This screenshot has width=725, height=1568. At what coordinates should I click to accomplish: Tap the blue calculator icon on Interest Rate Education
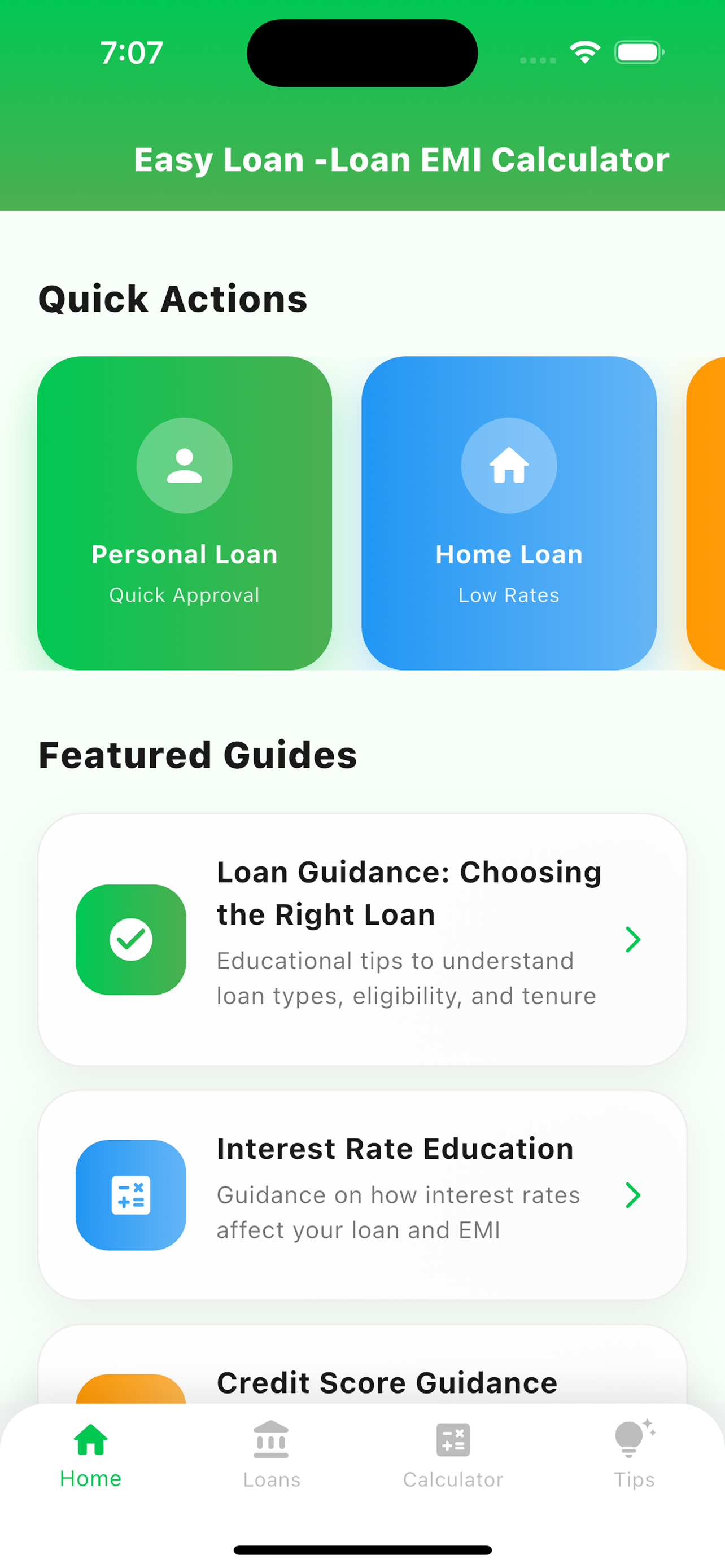(x=131, y=1194)
